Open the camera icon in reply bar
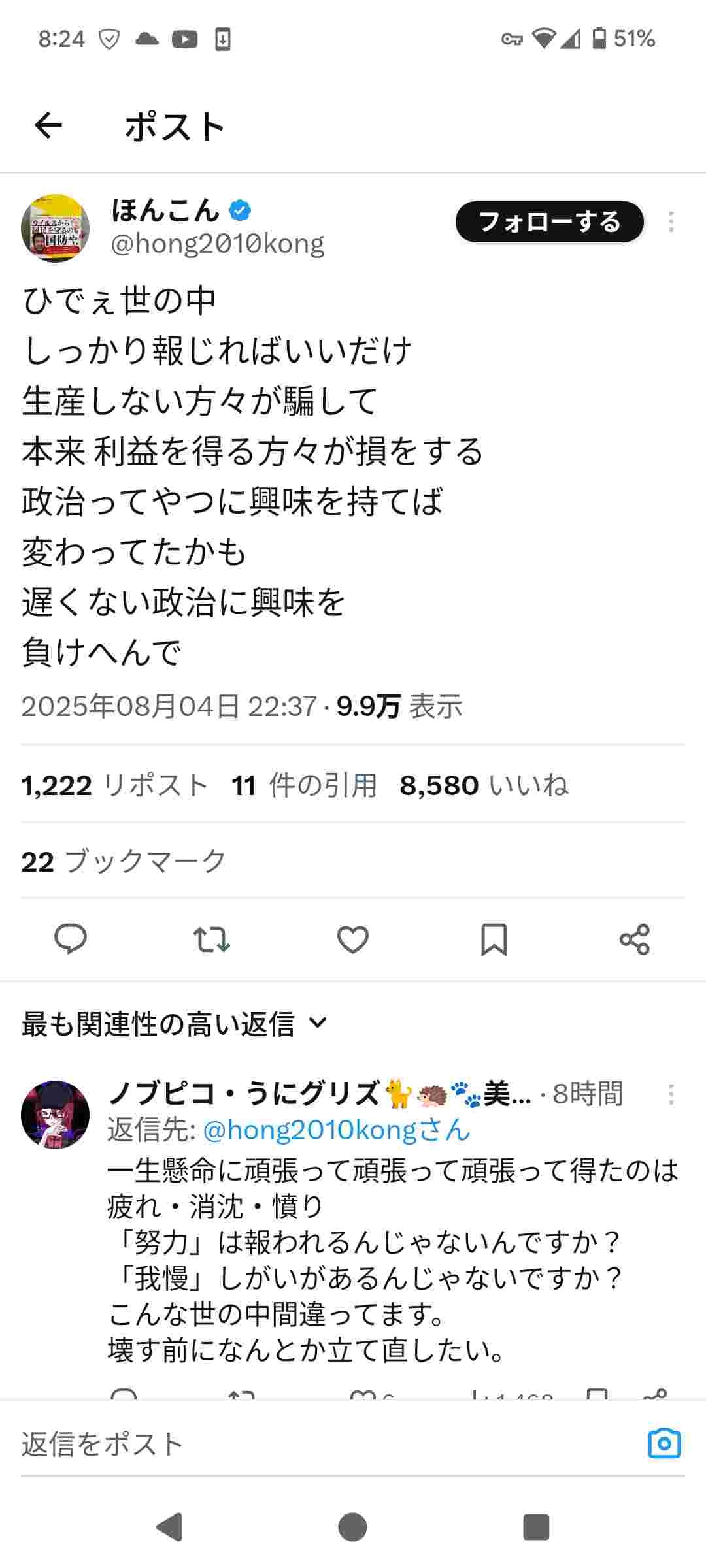Image resolution: width=706 pixels, height=1568 pixels. pos(664,1443)
